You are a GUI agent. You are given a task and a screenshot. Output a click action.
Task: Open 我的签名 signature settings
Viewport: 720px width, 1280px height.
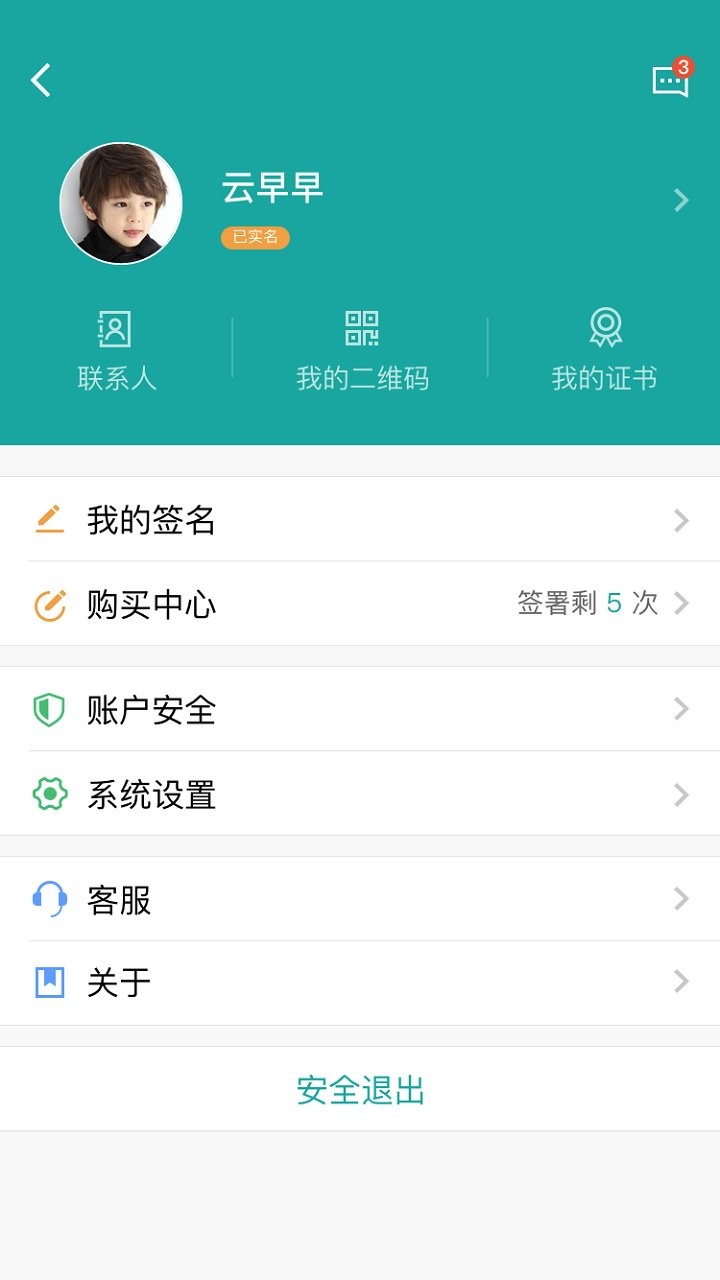(360, 520)
